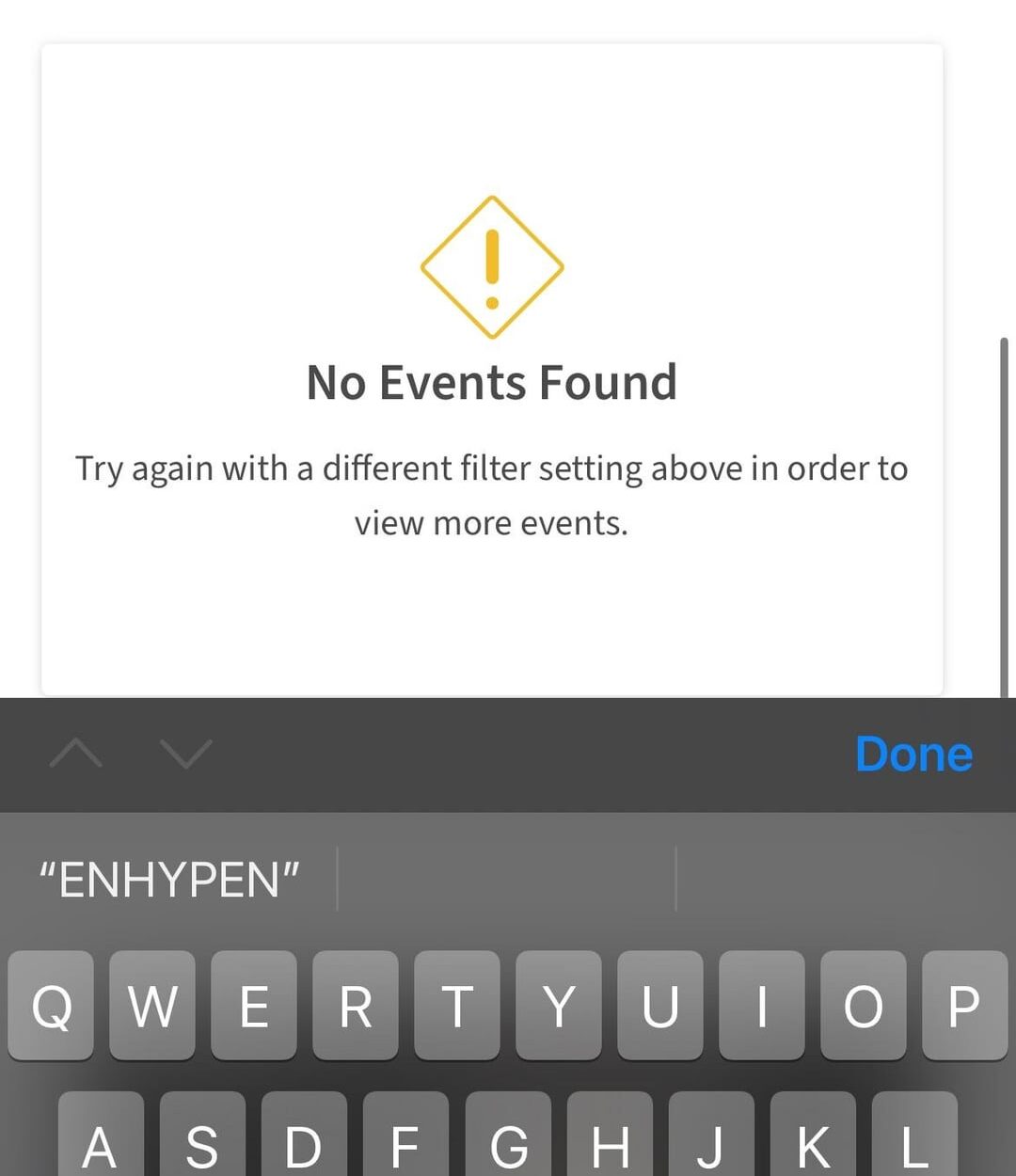Screen dimensions: 1016x1176
Task: Select the "ENHYPEN" keyboard suggestion
Action: [169, 880]
